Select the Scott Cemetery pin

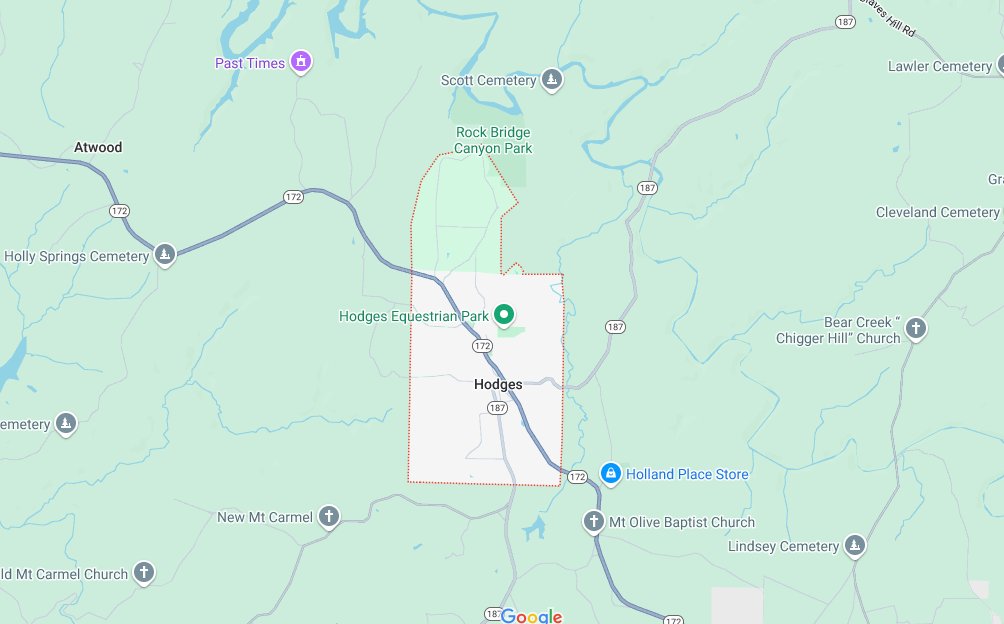552,80
